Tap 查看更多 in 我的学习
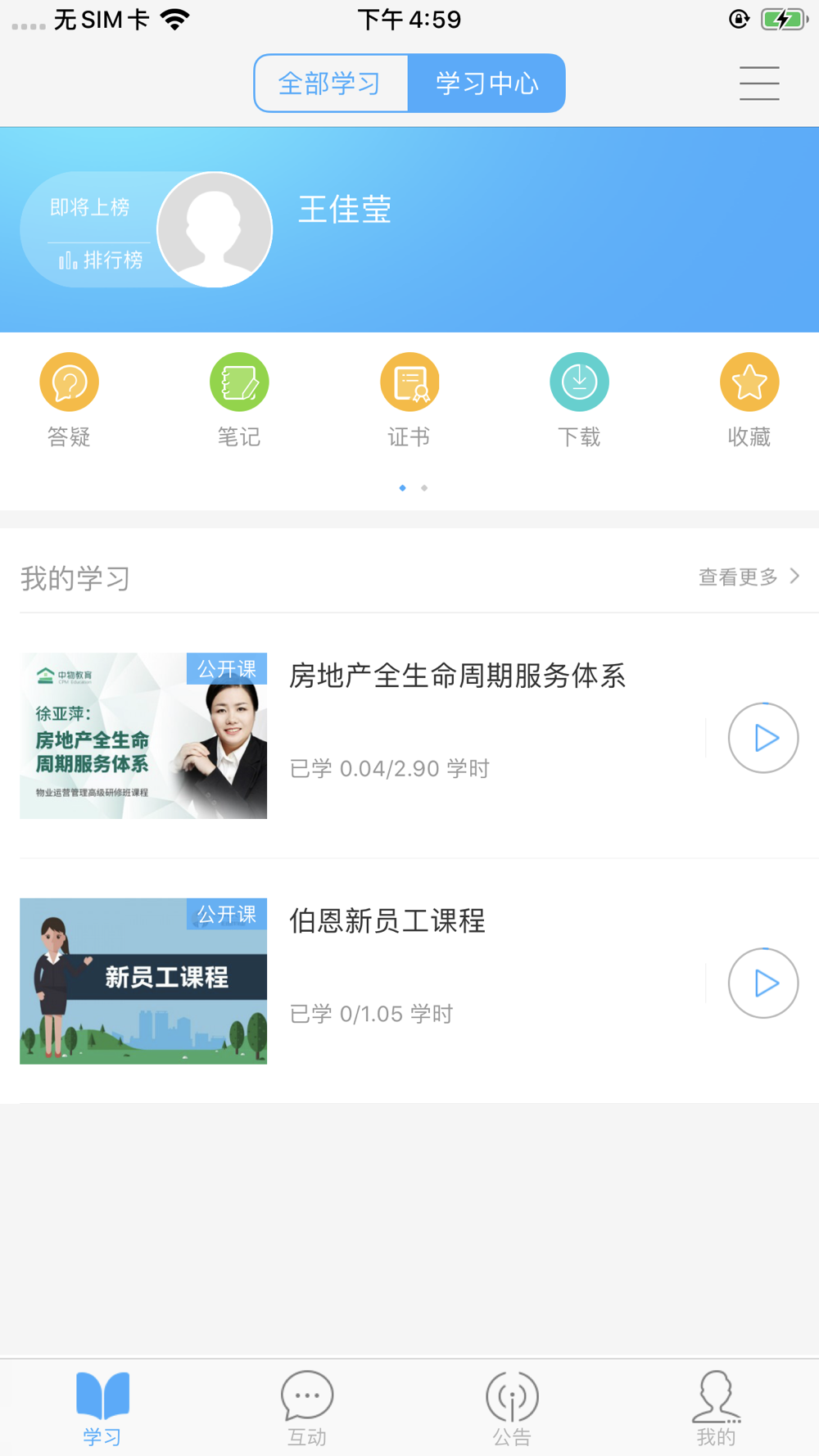This screenshot has width=819, height=1456. [748, 577]
